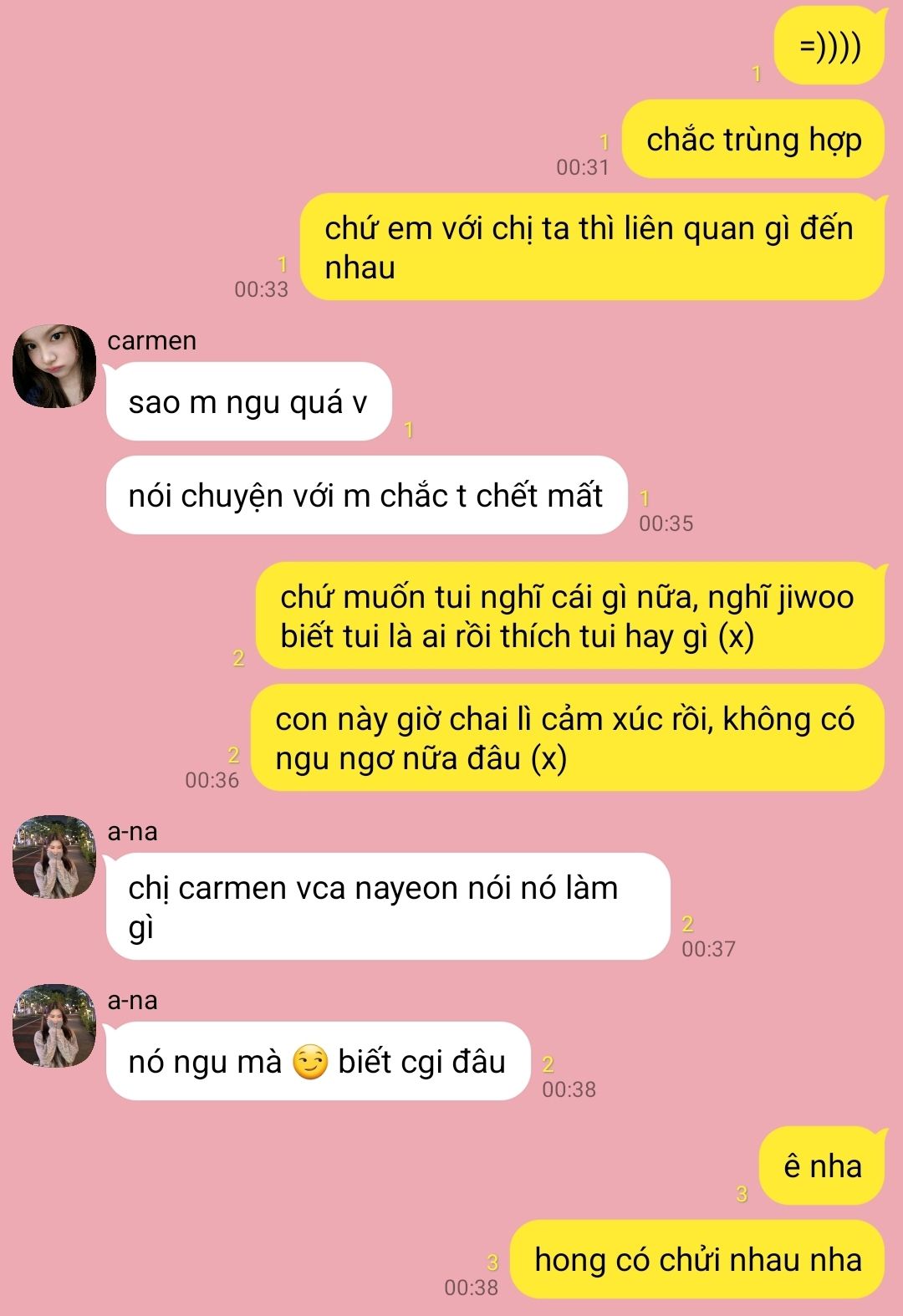The width and height of the screenshot is (903, 1316).
Task: Open carmen's profile picture
Action: coord(54,366)
